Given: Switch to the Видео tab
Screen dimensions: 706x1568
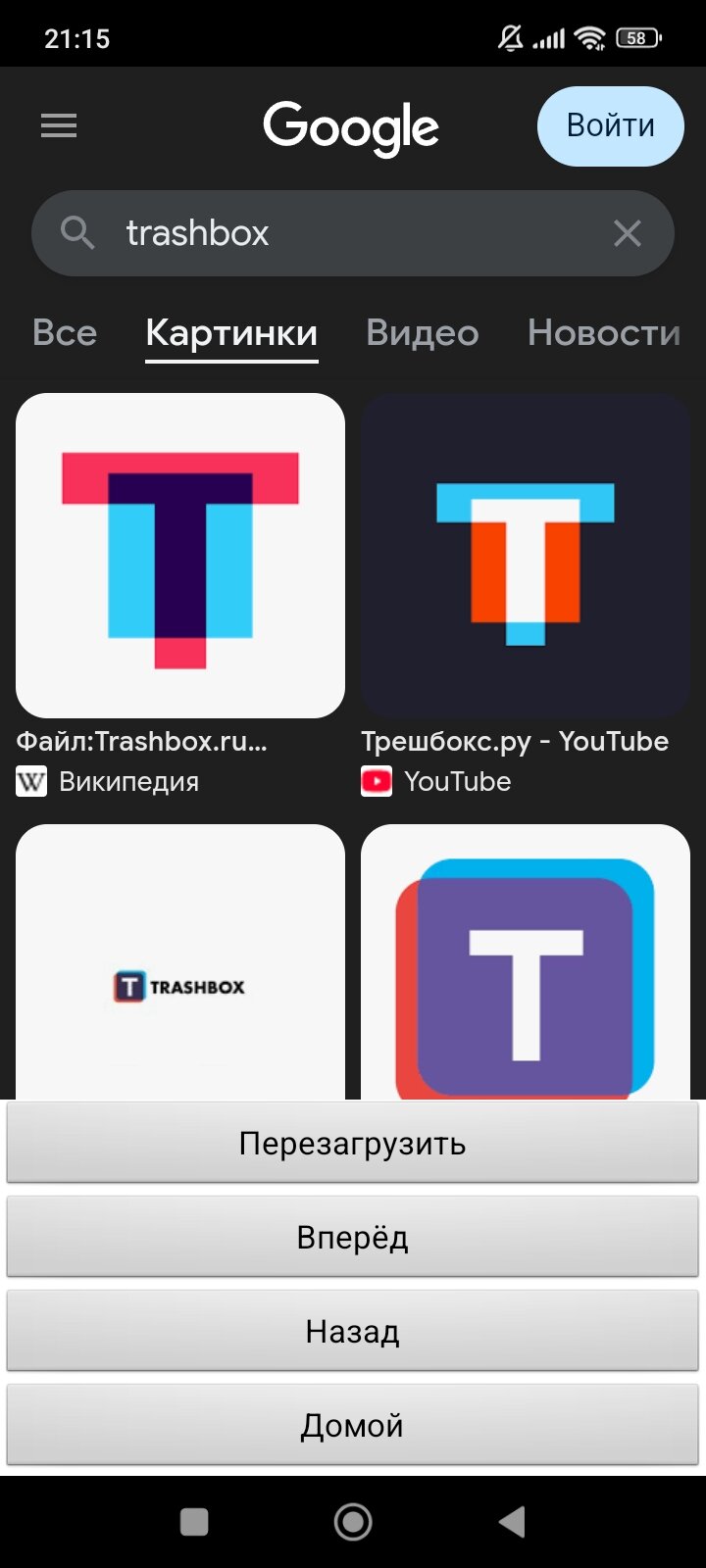Looking at the screenshot, I should pos(423,333).
